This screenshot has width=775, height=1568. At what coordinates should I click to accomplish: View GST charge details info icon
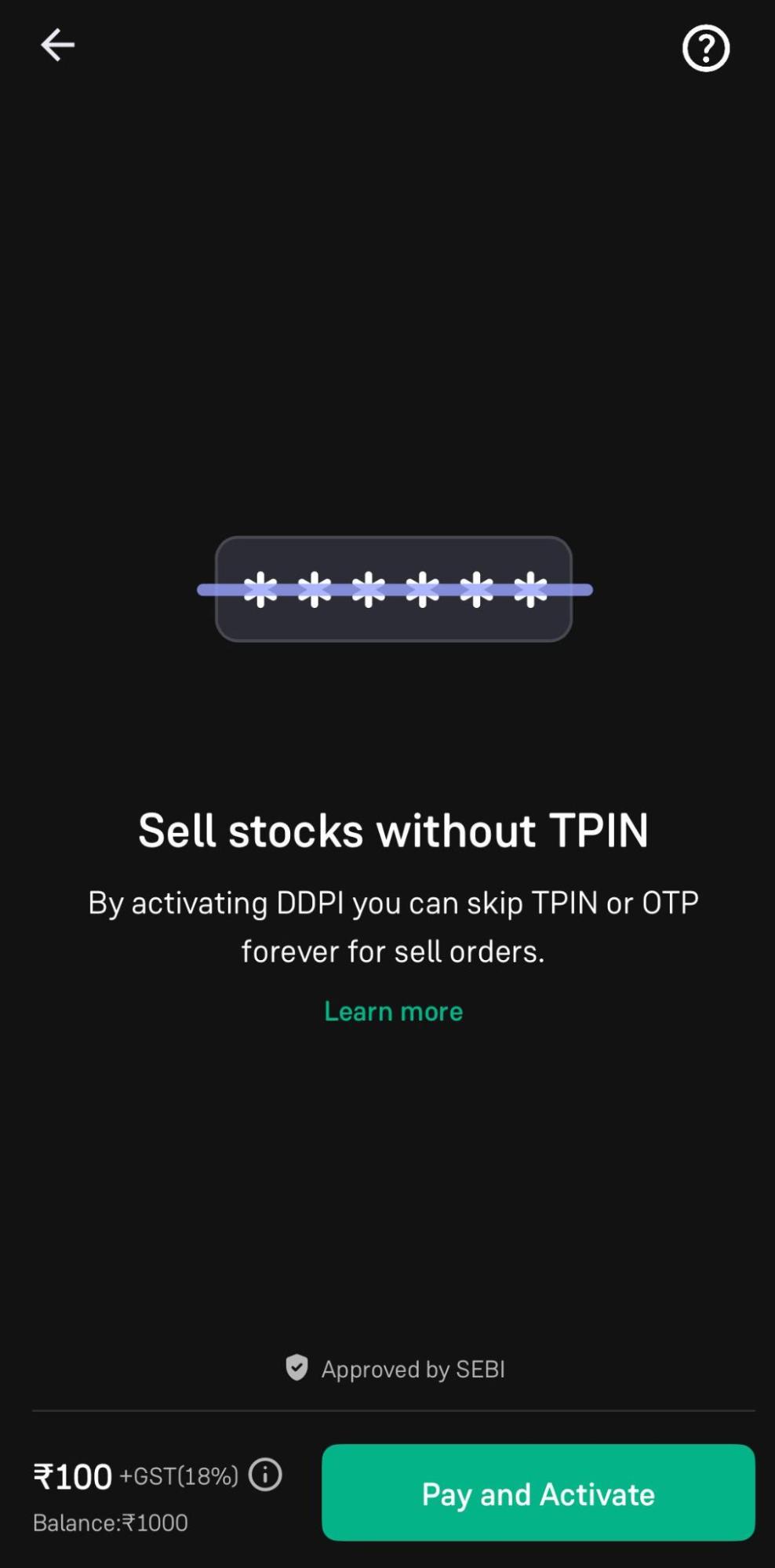(x=265, y=1475)
